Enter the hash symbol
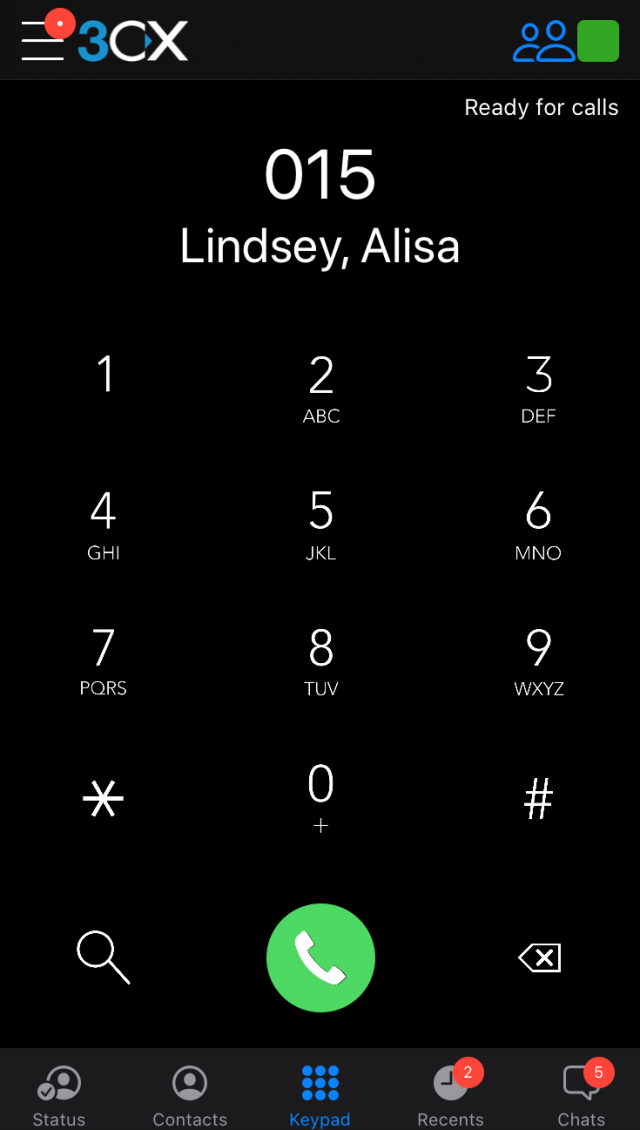Screen dimensions: 640x1130 click(x=538, y=799)
